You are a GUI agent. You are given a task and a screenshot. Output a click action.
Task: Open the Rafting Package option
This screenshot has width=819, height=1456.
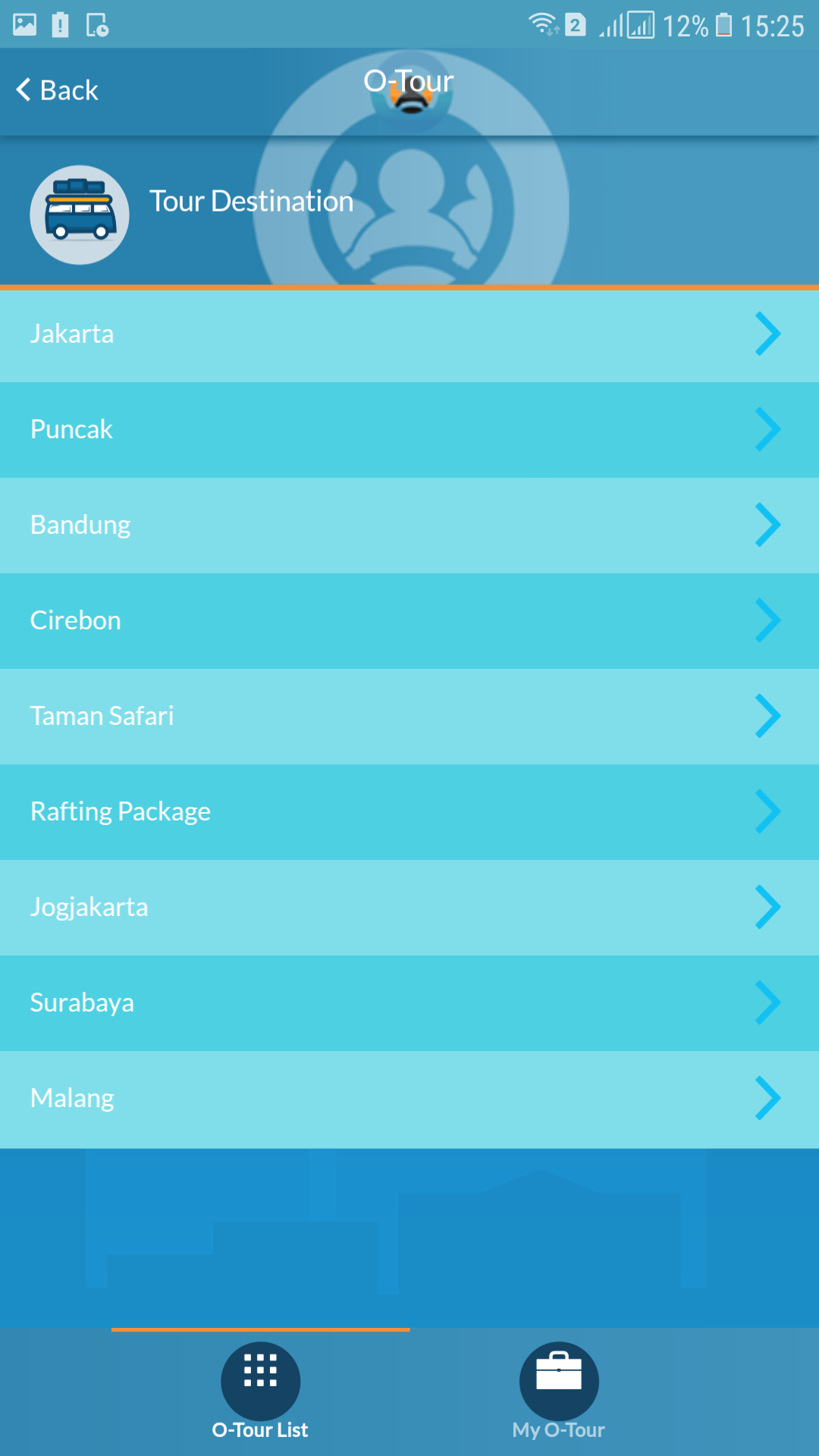click(x=409, y=812)
